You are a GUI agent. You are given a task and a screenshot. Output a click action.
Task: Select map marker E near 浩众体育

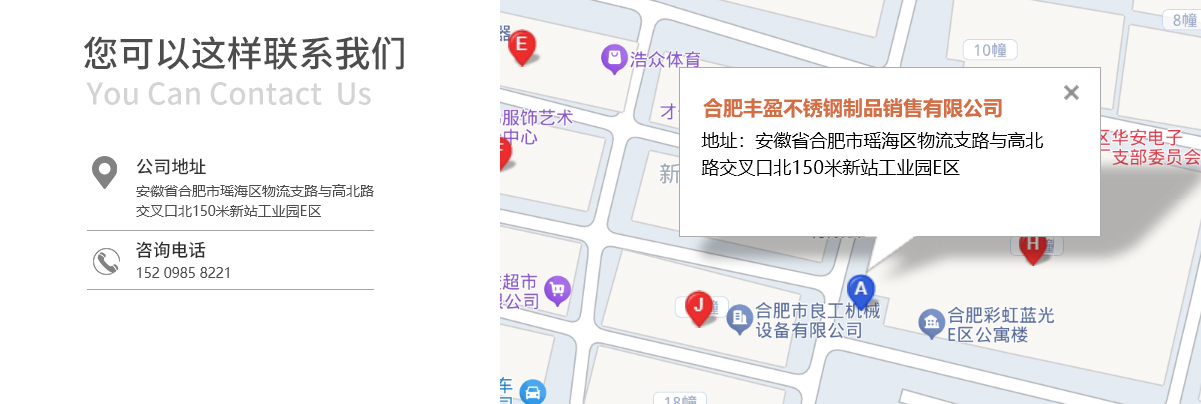click(521, 45)
